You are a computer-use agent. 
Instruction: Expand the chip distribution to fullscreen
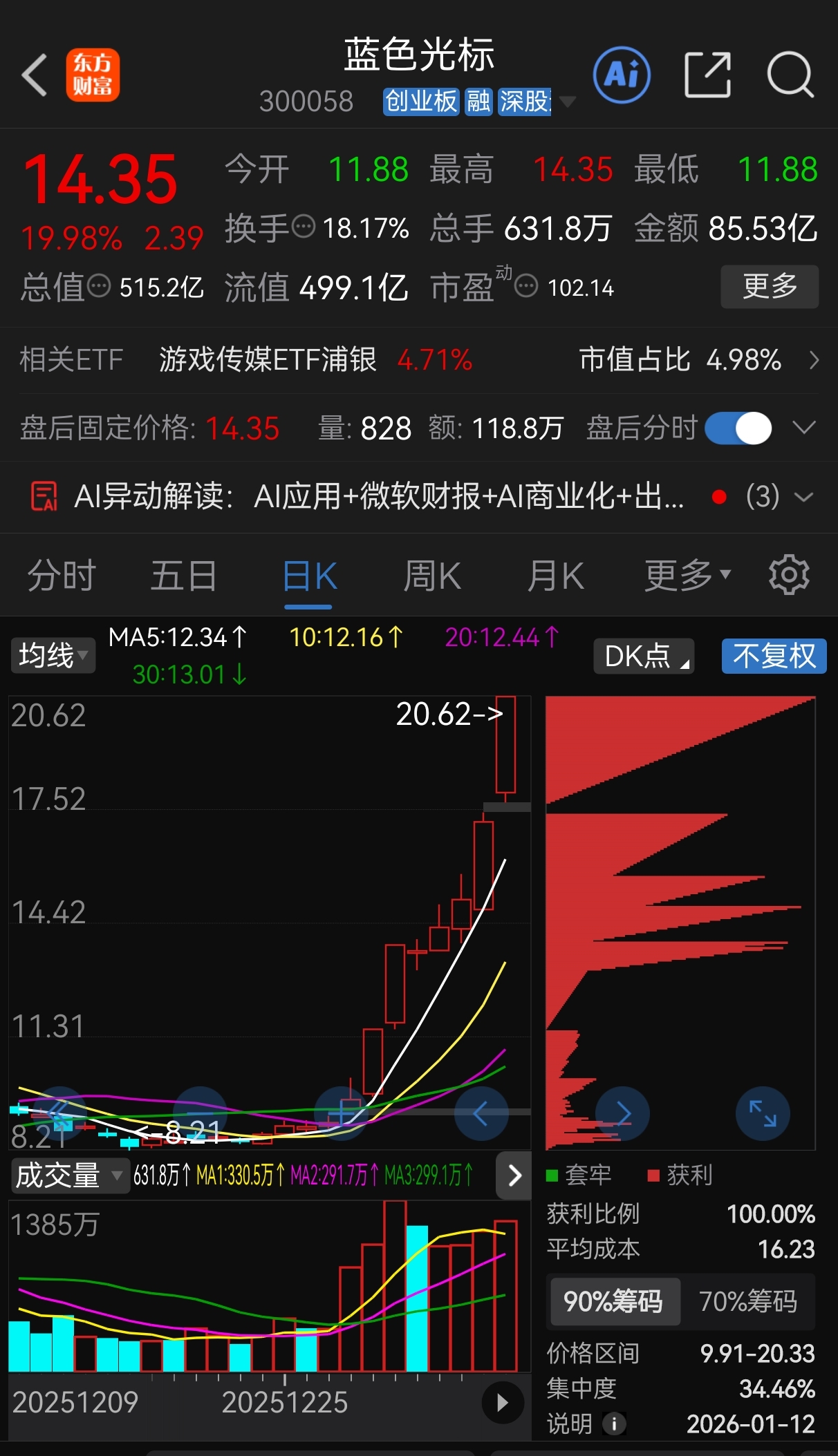coord(763,1114)
